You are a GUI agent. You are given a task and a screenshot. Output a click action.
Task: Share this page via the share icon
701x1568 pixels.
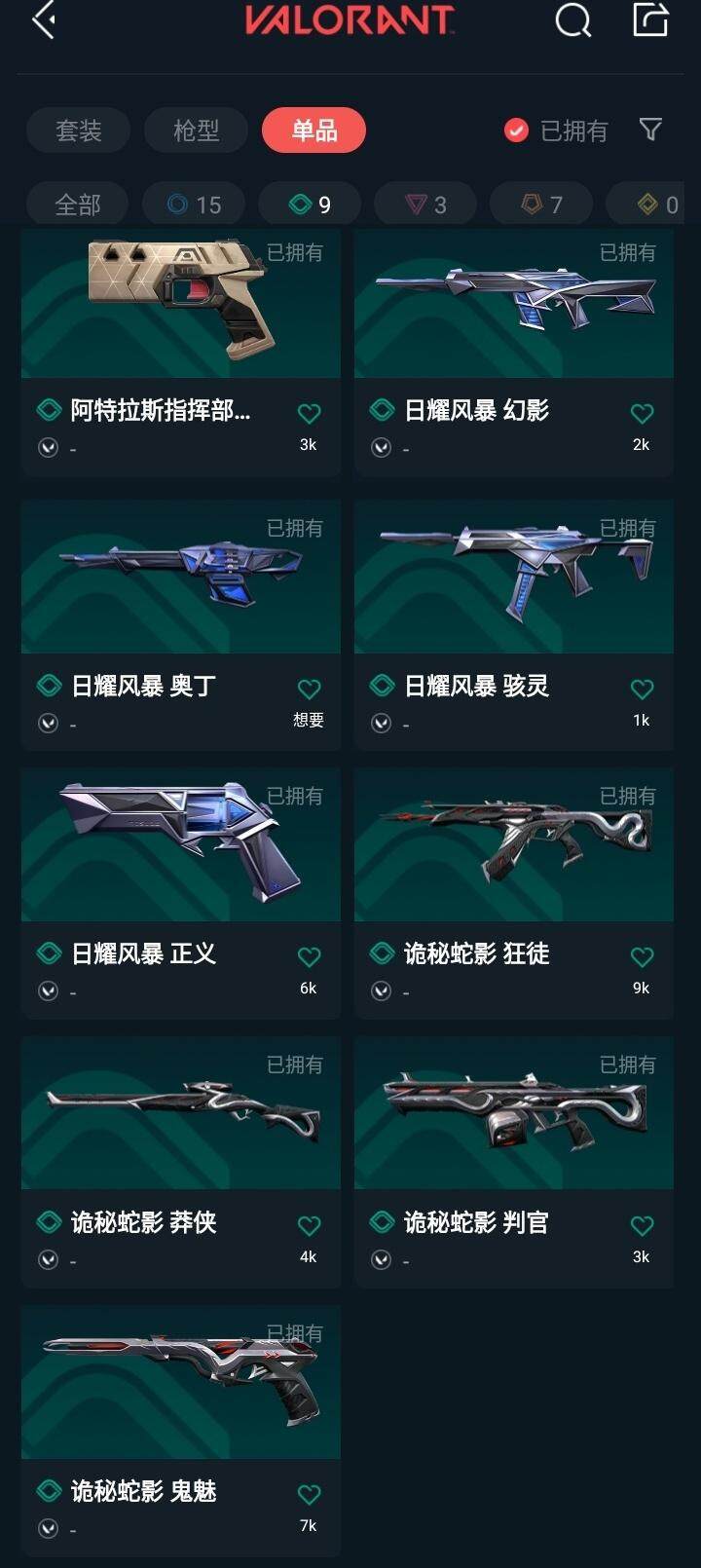(650, 20)
